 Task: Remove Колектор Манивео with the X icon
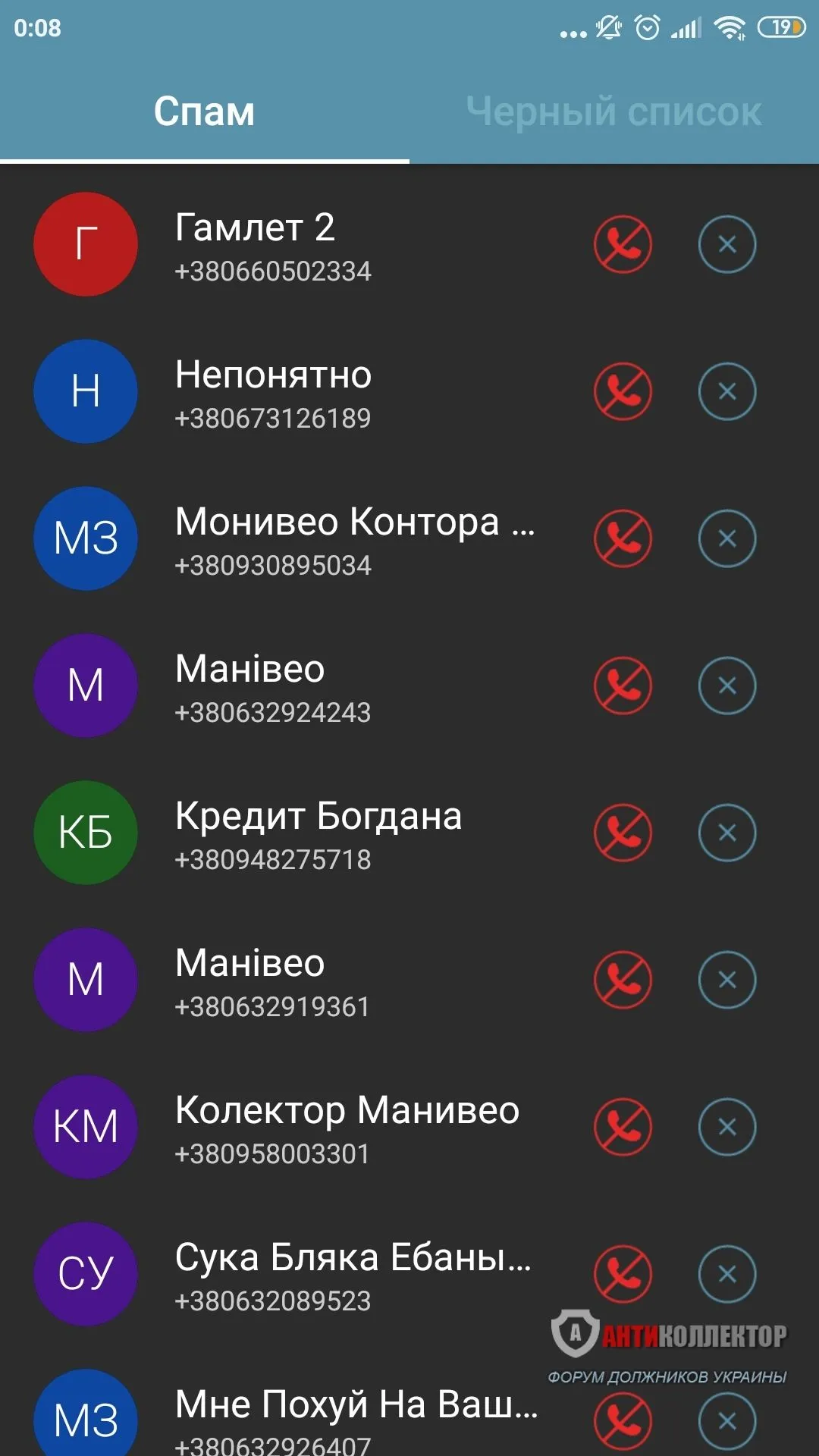[726, 1128]
